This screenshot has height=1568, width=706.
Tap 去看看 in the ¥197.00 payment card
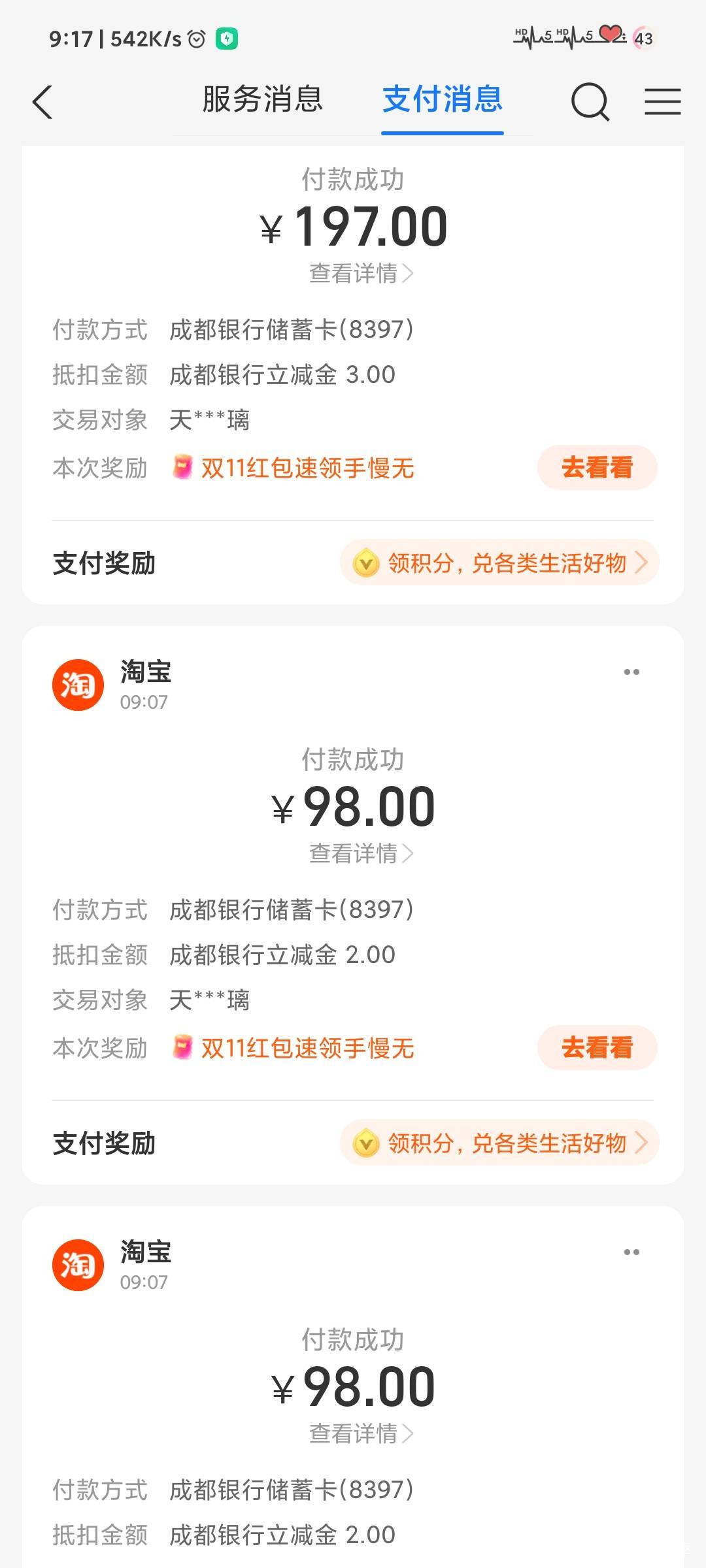tap(597, 468)
